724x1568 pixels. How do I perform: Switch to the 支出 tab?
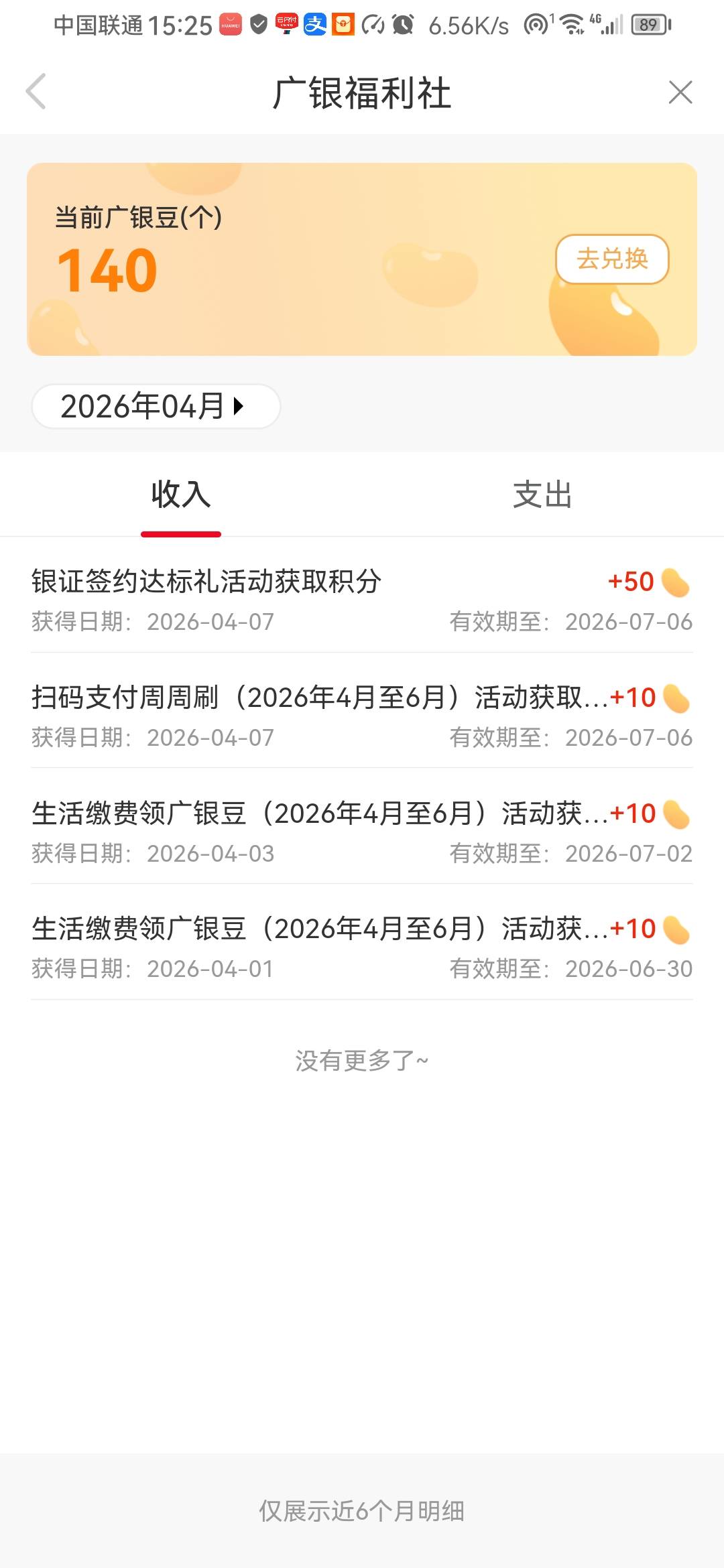(542, 495)
